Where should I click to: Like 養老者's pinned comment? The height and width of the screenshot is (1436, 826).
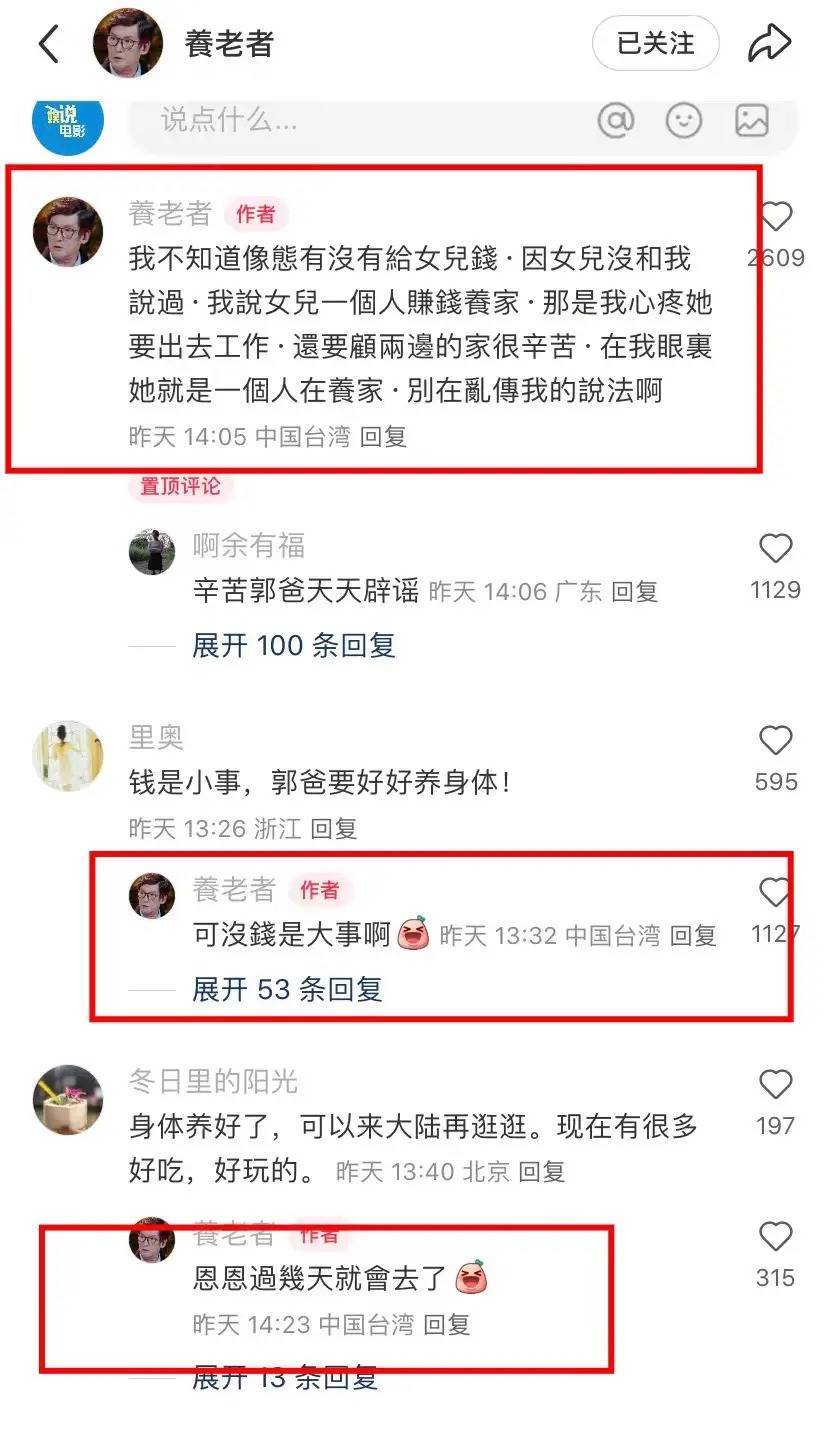775,218
